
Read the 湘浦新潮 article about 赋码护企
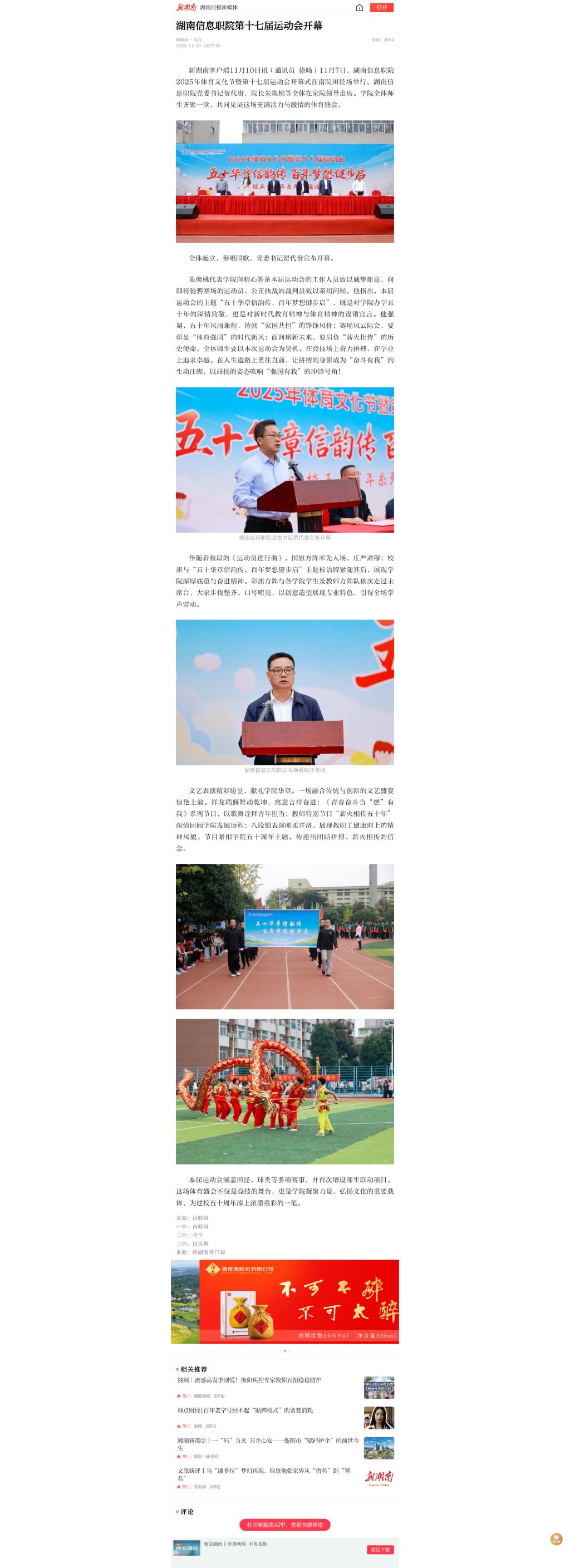tap(268, 1443)
